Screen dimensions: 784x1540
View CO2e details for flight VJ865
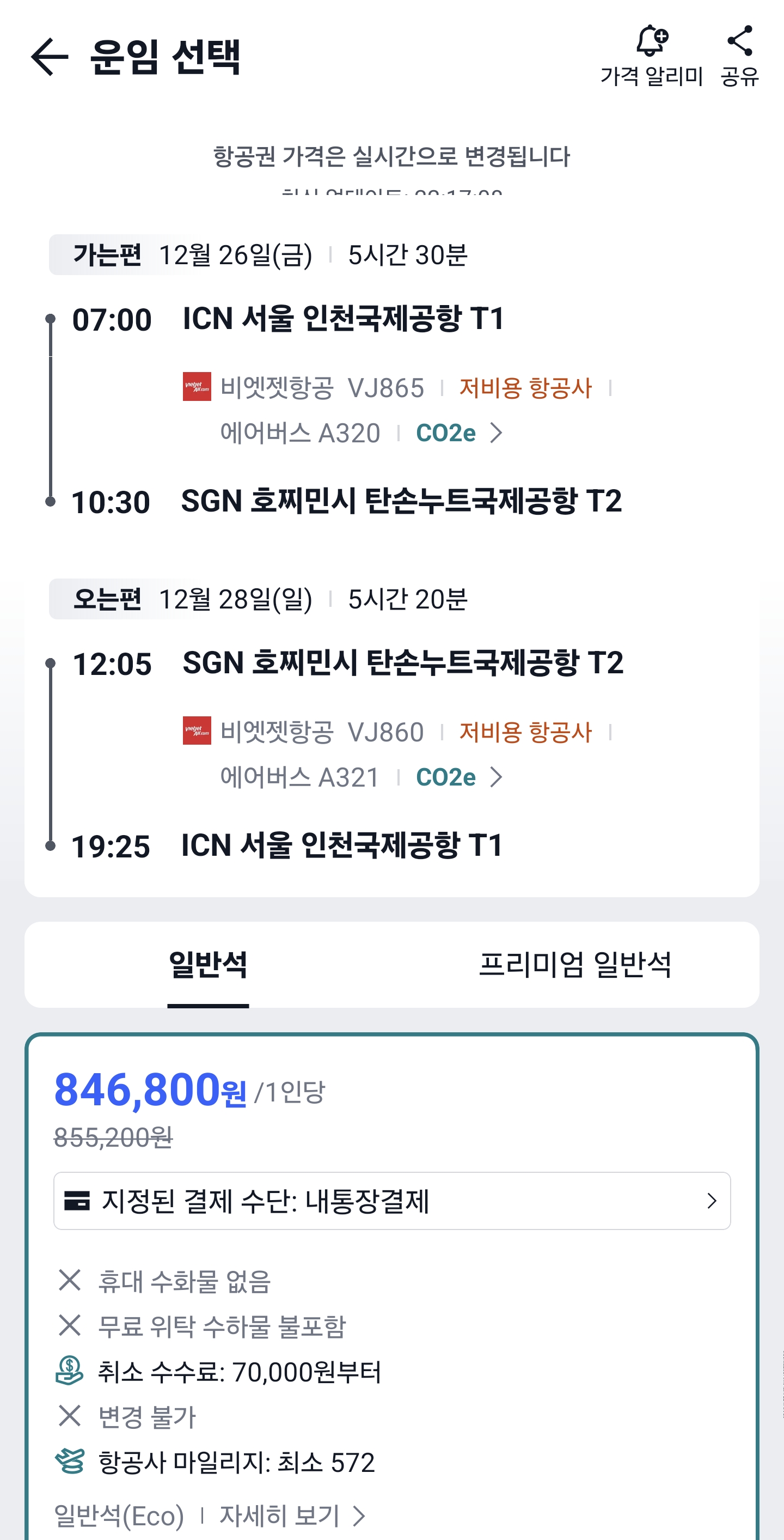[459, 433]
